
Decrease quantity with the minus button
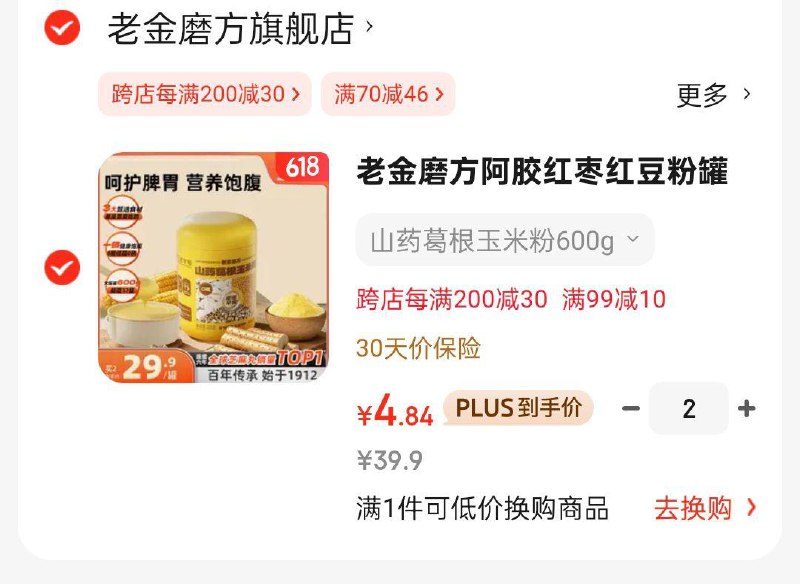[x=630, y=408]
